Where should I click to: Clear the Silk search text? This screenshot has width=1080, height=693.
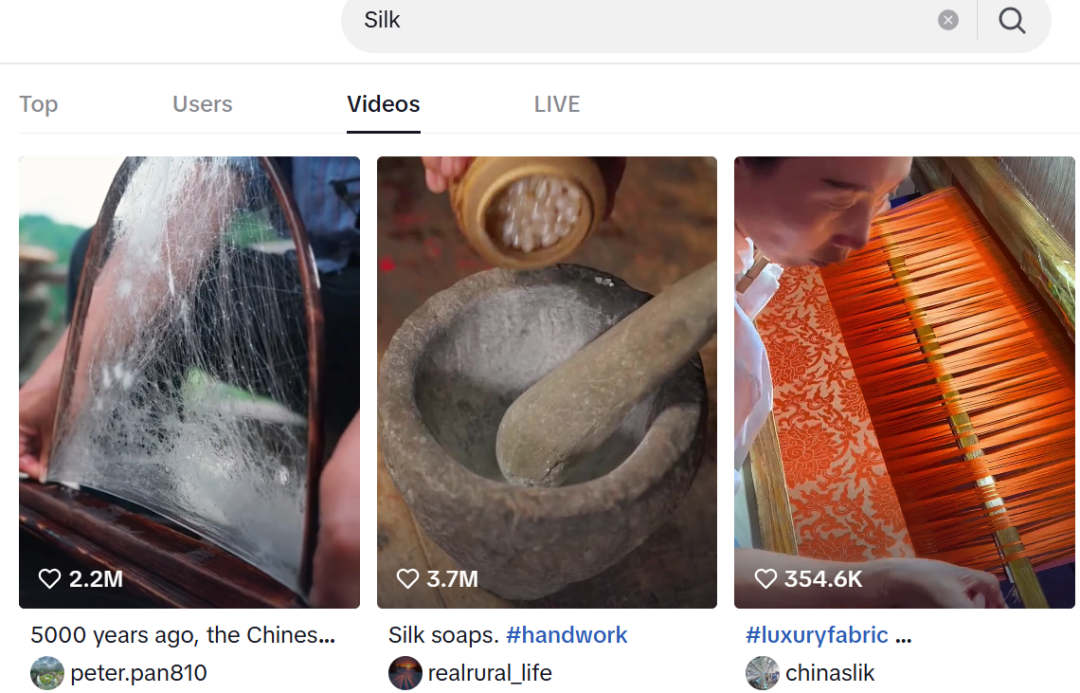tap(948, 20)
